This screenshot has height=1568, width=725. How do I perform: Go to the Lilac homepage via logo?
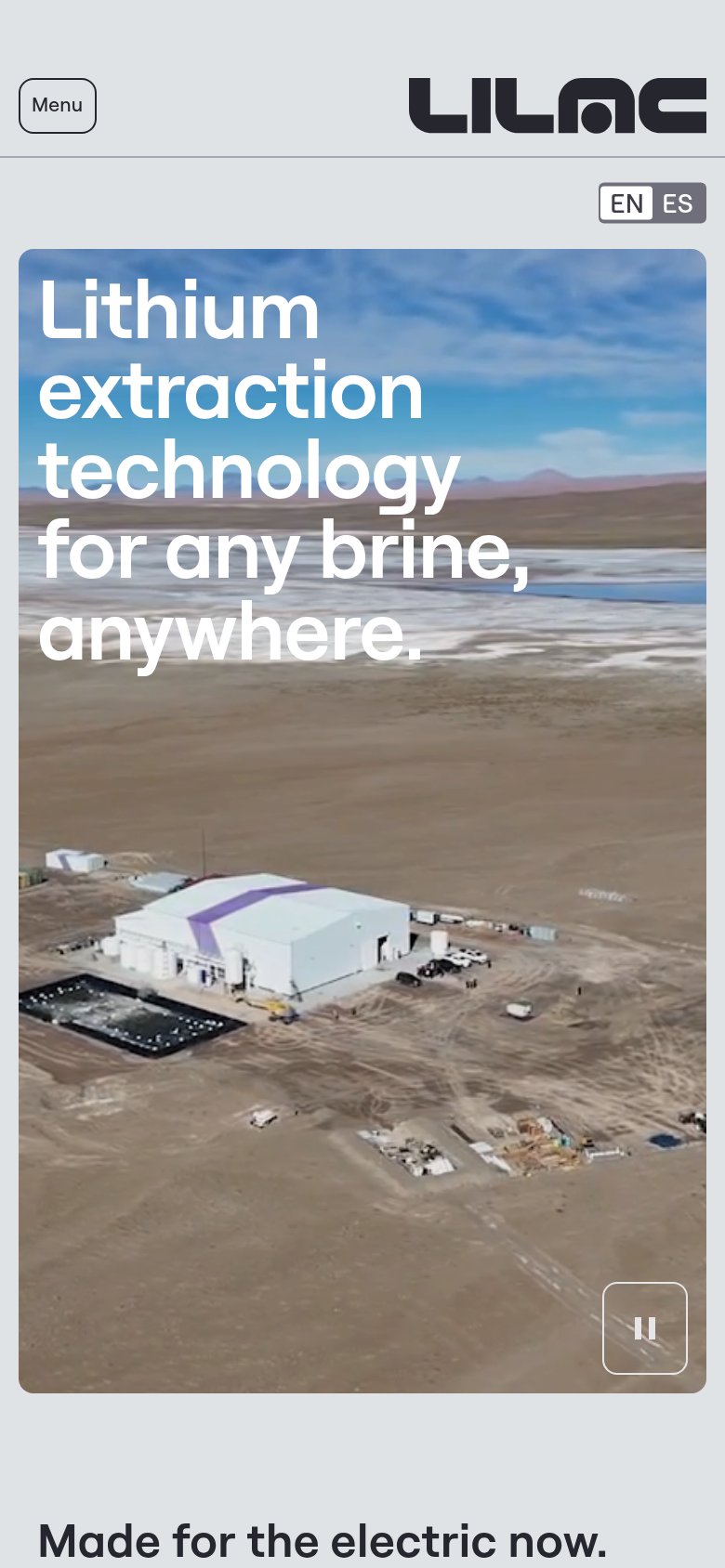point(558,105)
